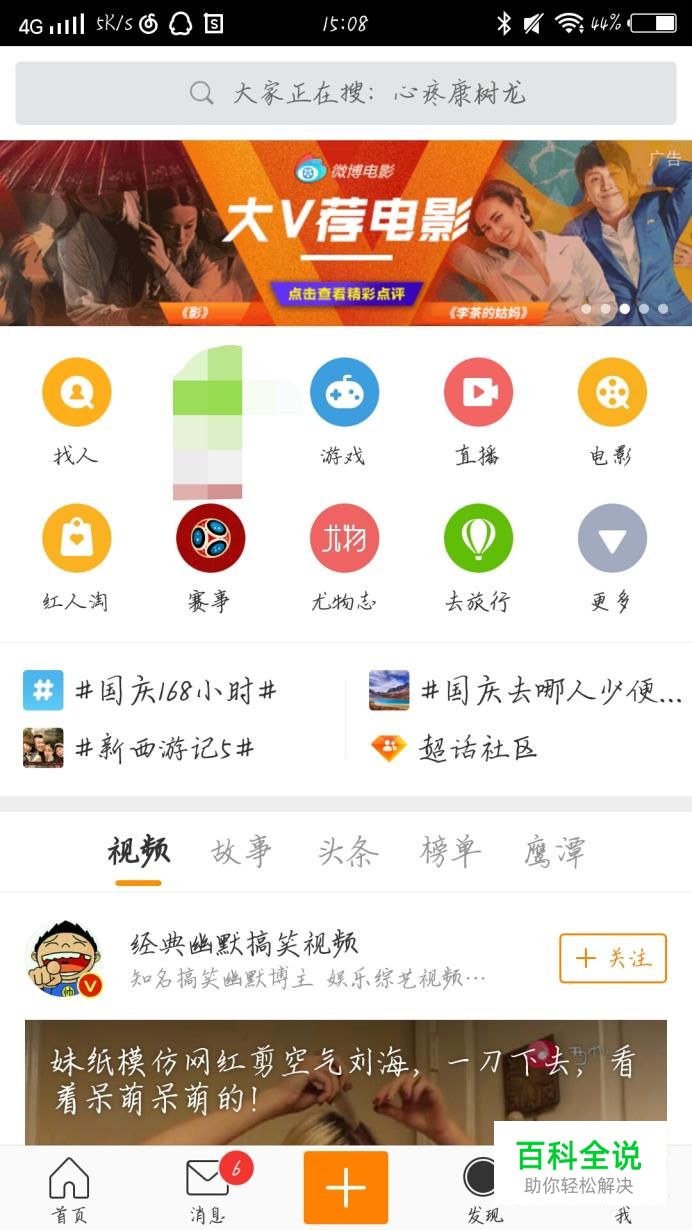Tap the orange plus to compose a post
The height and width of the screenshot is (1230, 692).
click(x=346, y=1188)
